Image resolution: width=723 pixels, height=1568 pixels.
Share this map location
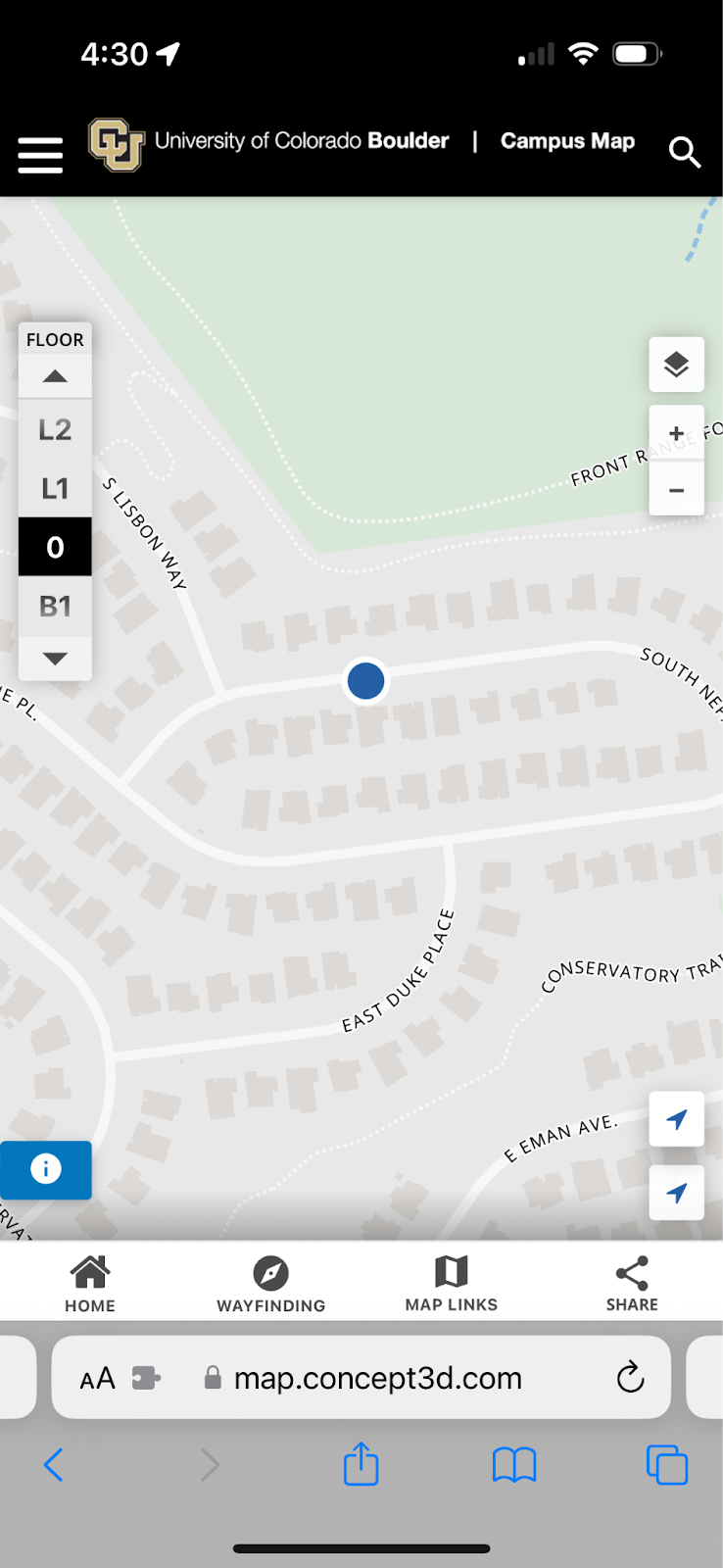pos(632,1284)
